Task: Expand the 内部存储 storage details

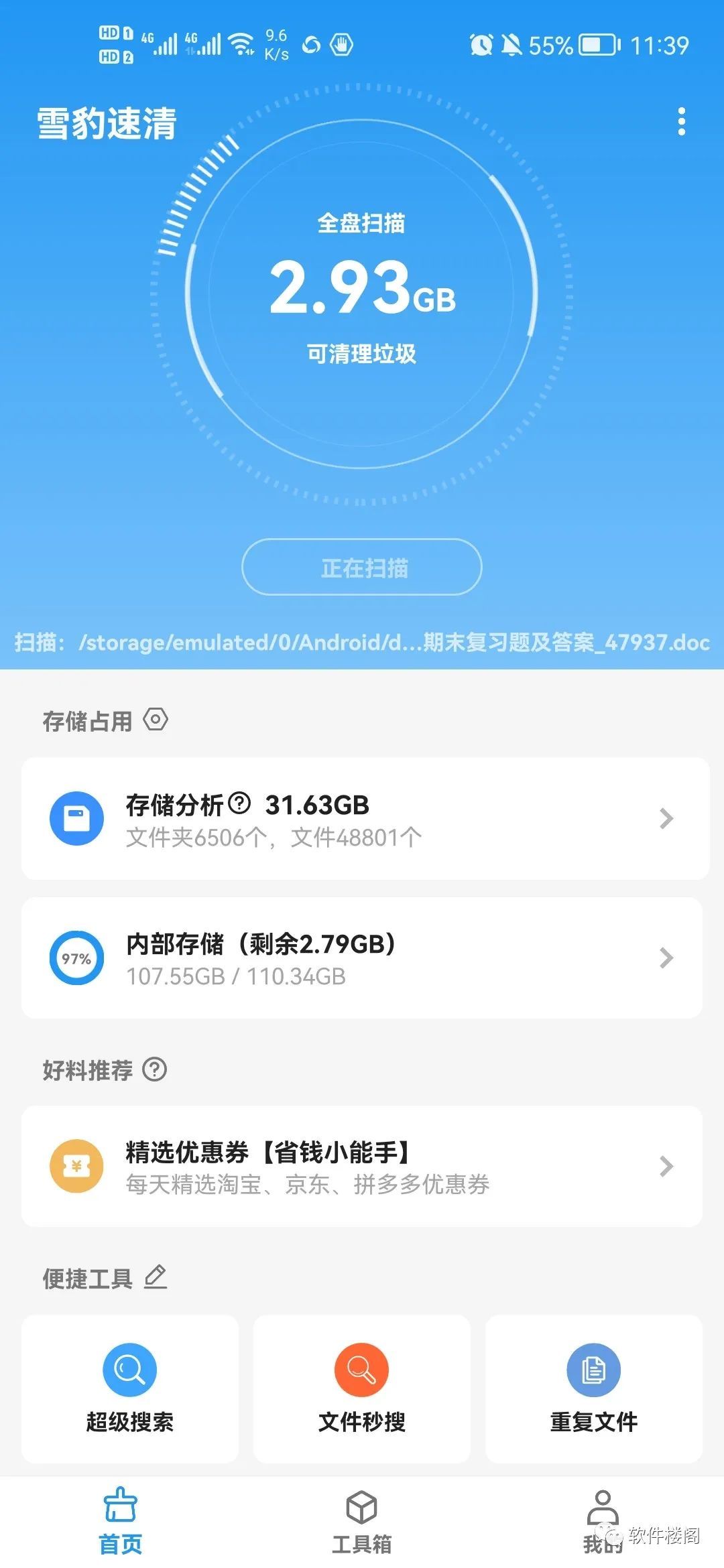Action: tap(664, 958)
